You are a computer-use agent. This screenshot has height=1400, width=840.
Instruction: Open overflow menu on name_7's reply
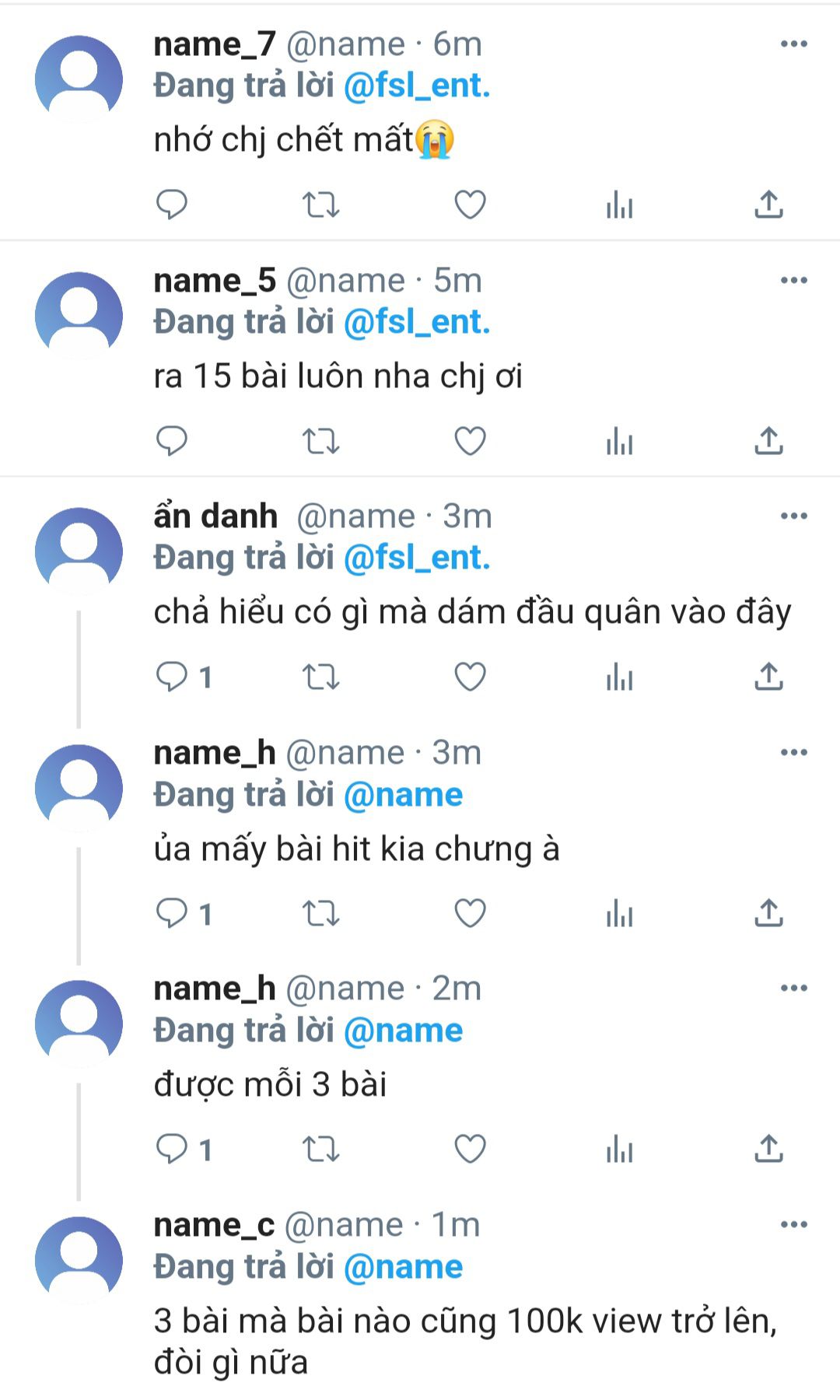(x=793, y=44)
